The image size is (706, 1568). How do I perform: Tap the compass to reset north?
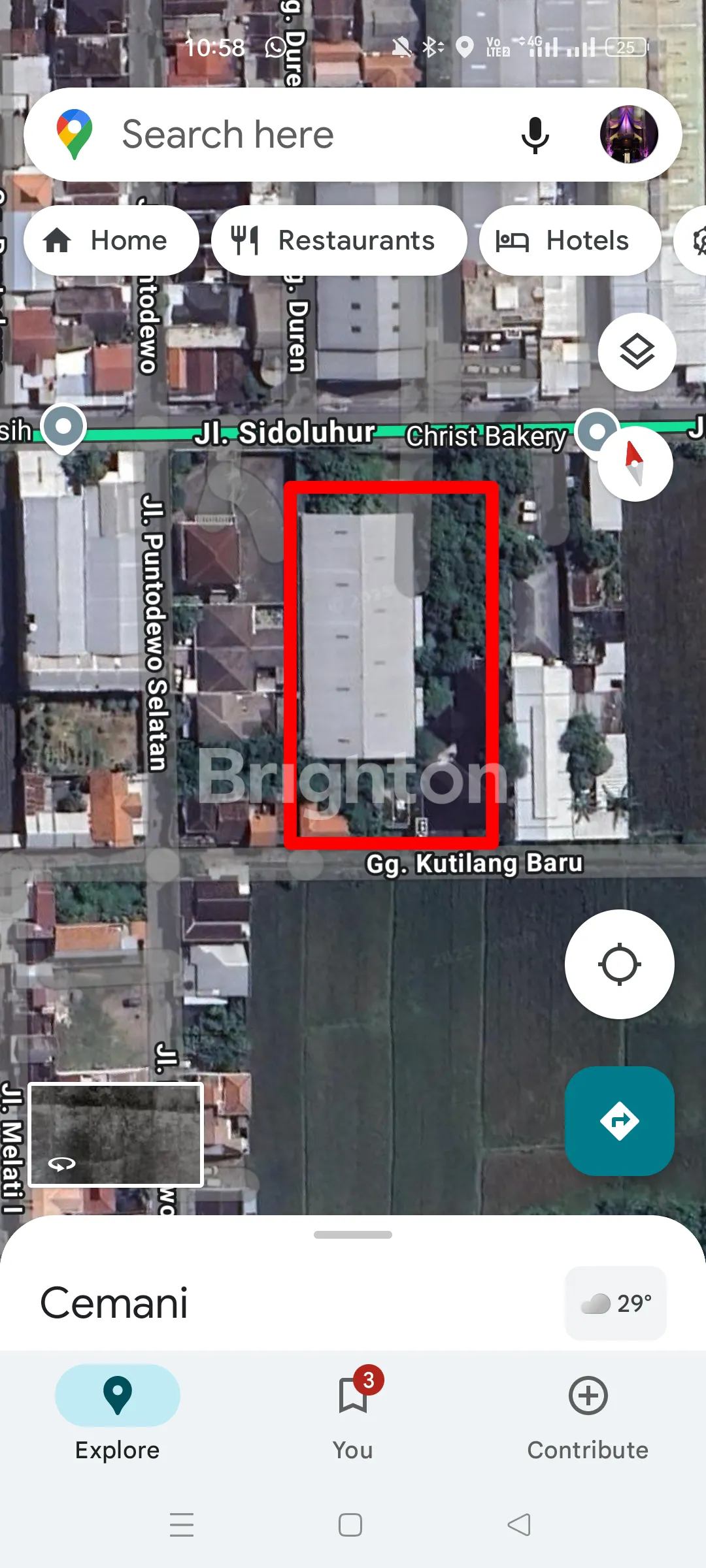click(635, 464)
